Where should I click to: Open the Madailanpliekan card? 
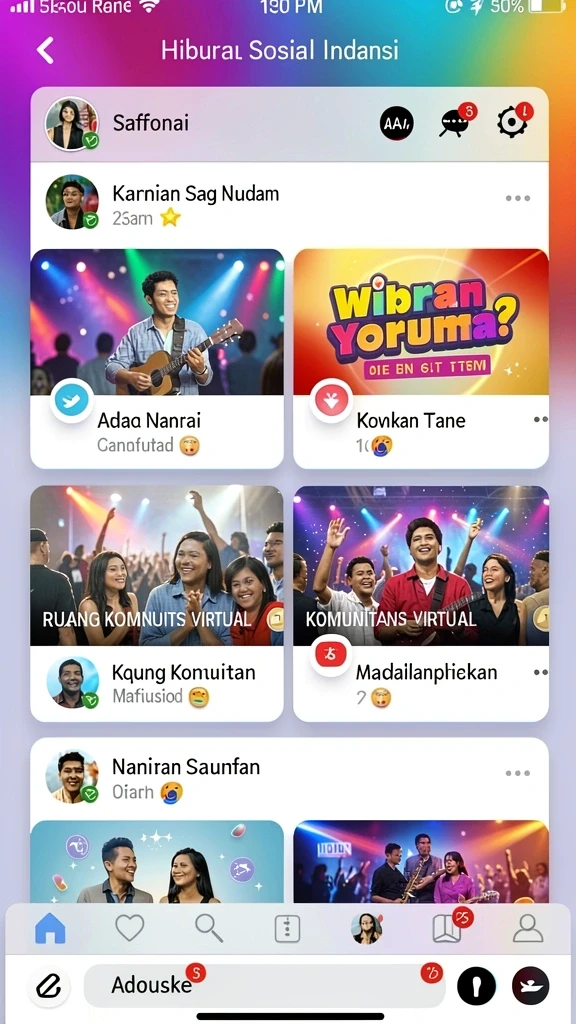click(421, 603)
